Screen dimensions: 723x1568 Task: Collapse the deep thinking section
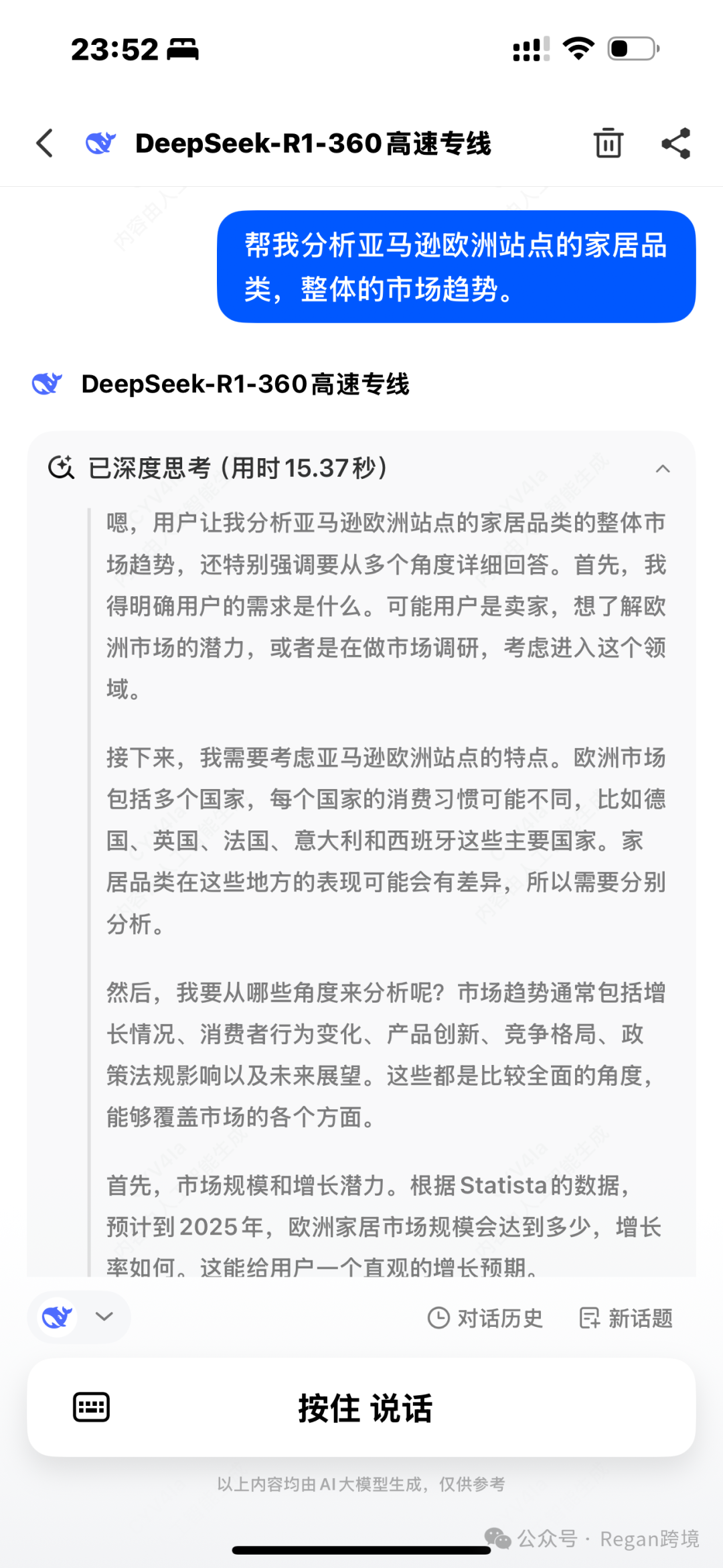click(662, 469)
